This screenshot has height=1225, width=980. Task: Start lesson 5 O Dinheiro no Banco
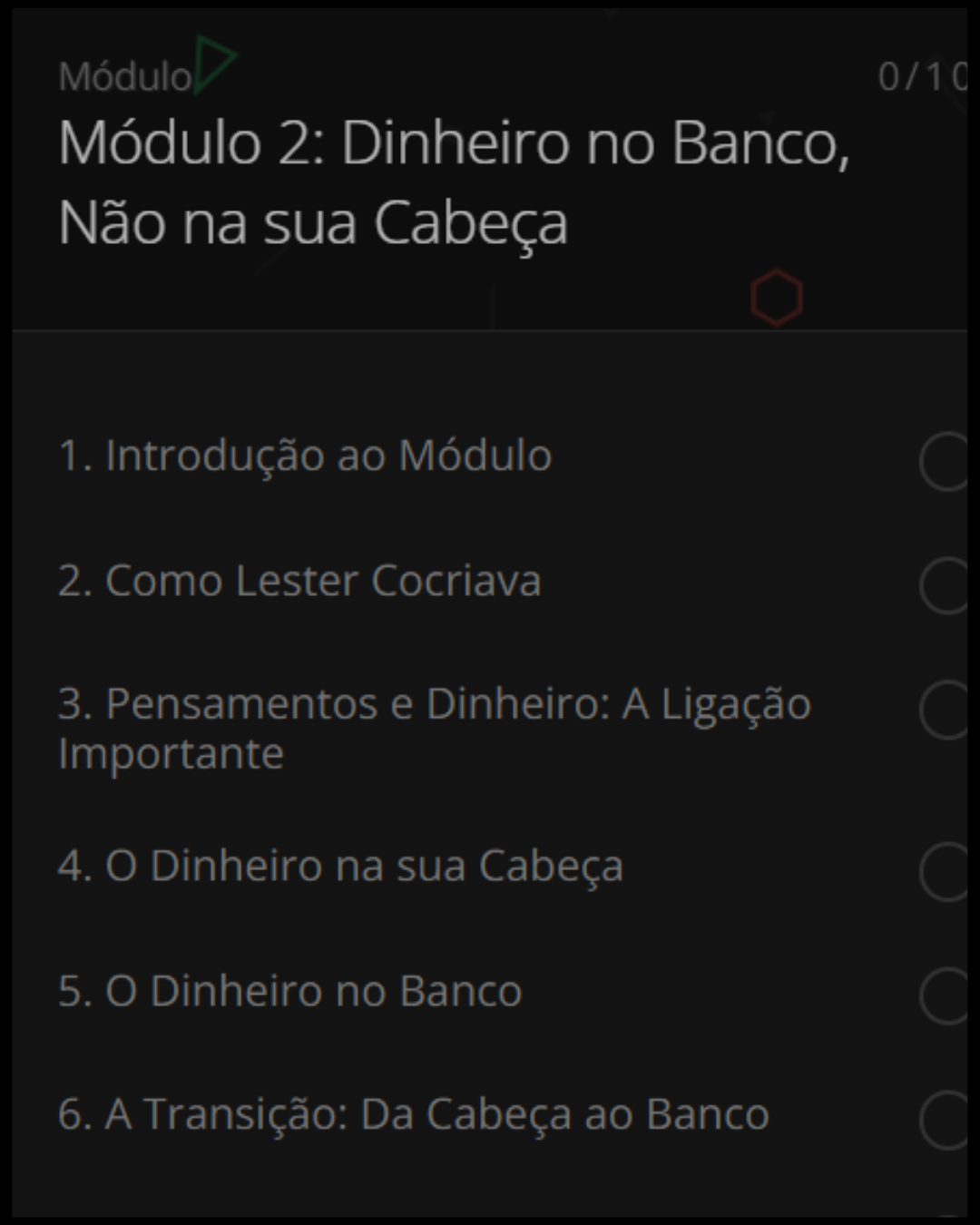[289, 991]
